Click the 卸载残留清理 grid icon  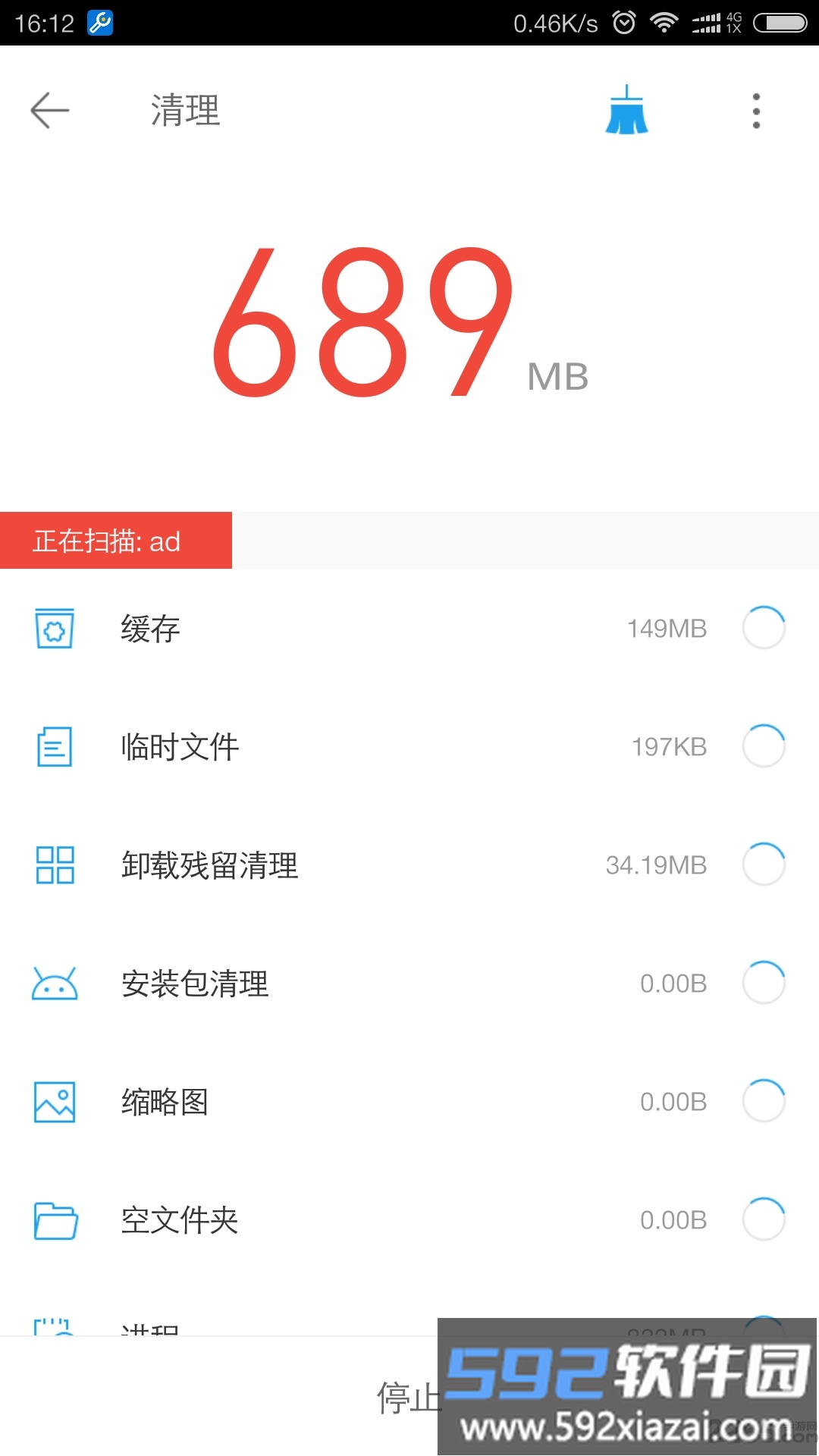pos(55,864)
